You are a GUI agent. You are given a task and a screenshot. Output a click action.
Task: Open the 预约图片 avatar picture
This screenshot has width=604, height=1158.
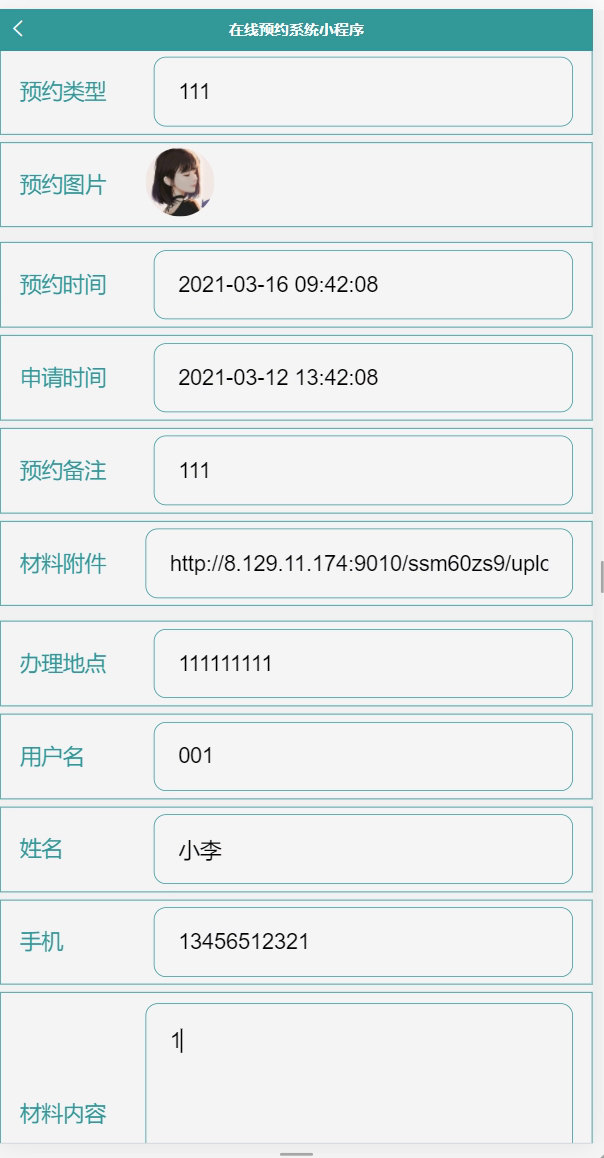(x=180, y=182)
